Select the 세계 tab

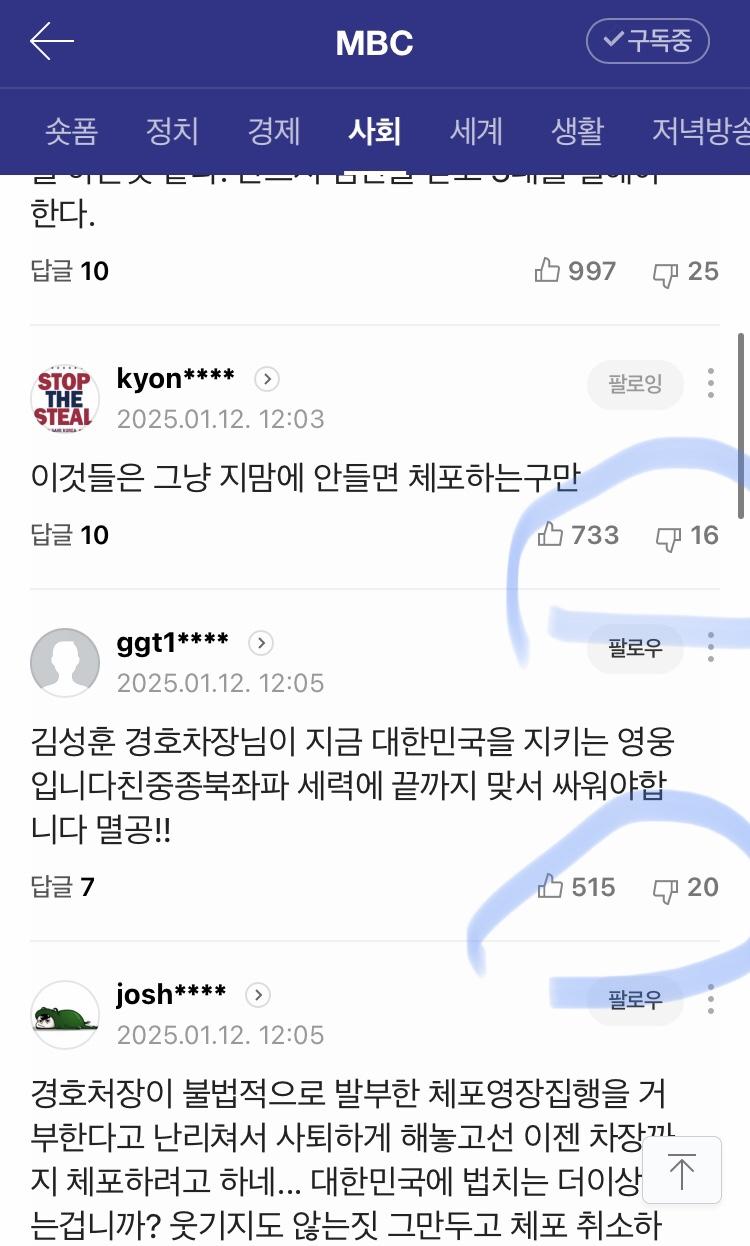click(x=476, y=131)
